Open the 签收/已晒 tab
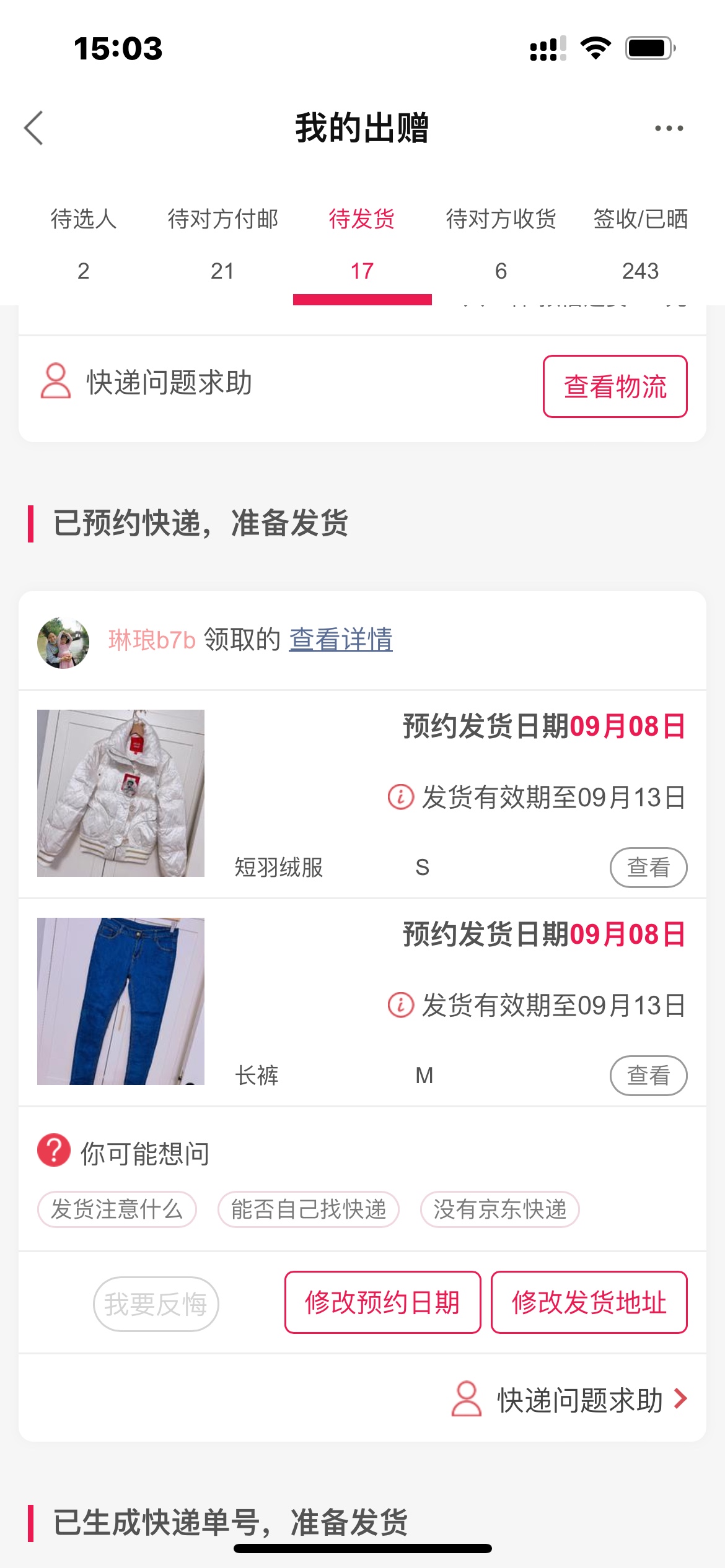 coord(640,243)
